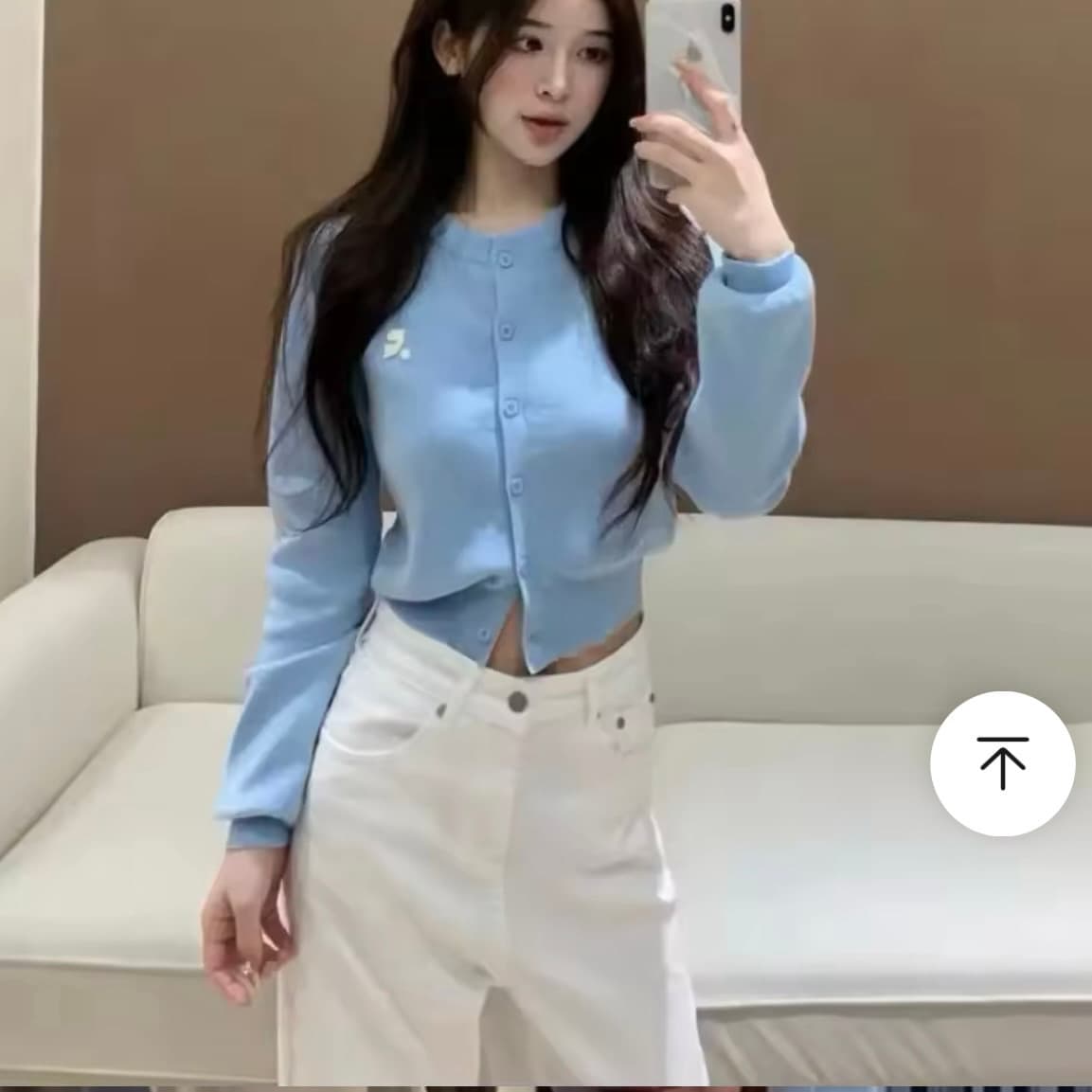Tap the scroll-to-top arrow button
Viewport: 1092px width, 1092px height.
click(1002, 763)
